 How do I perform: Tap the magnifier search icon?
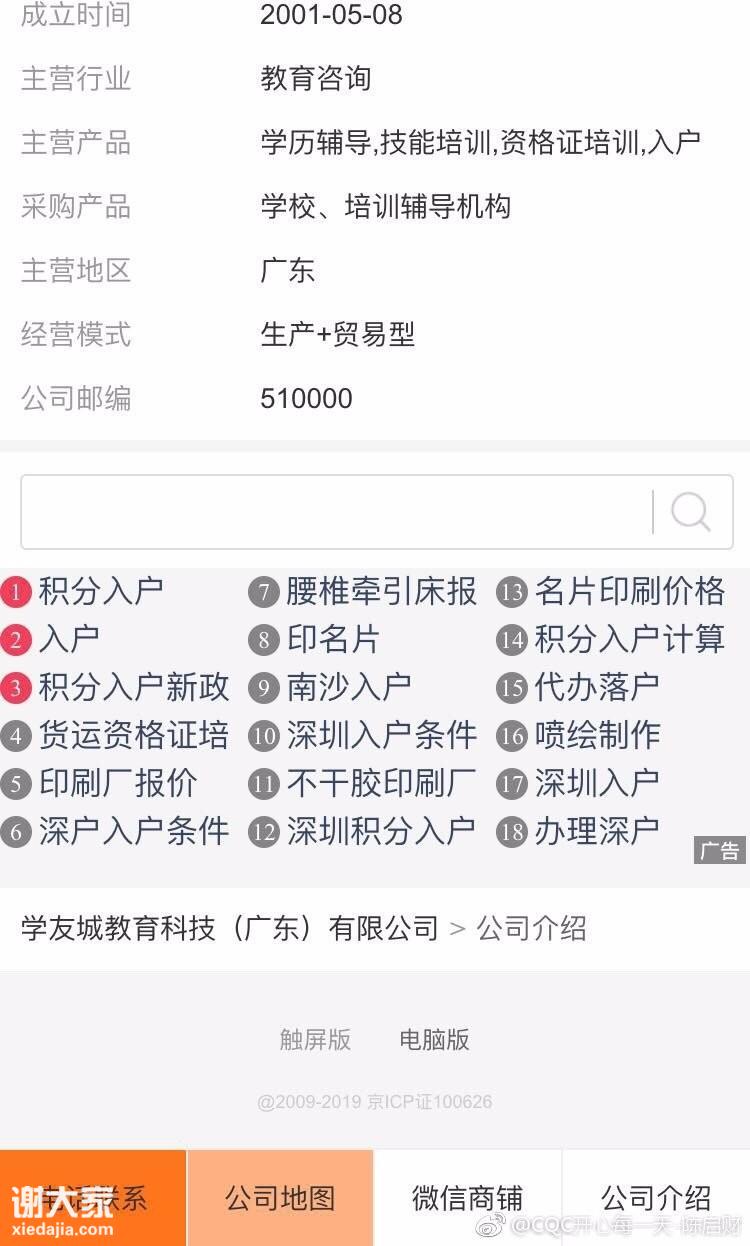point(691,512)
